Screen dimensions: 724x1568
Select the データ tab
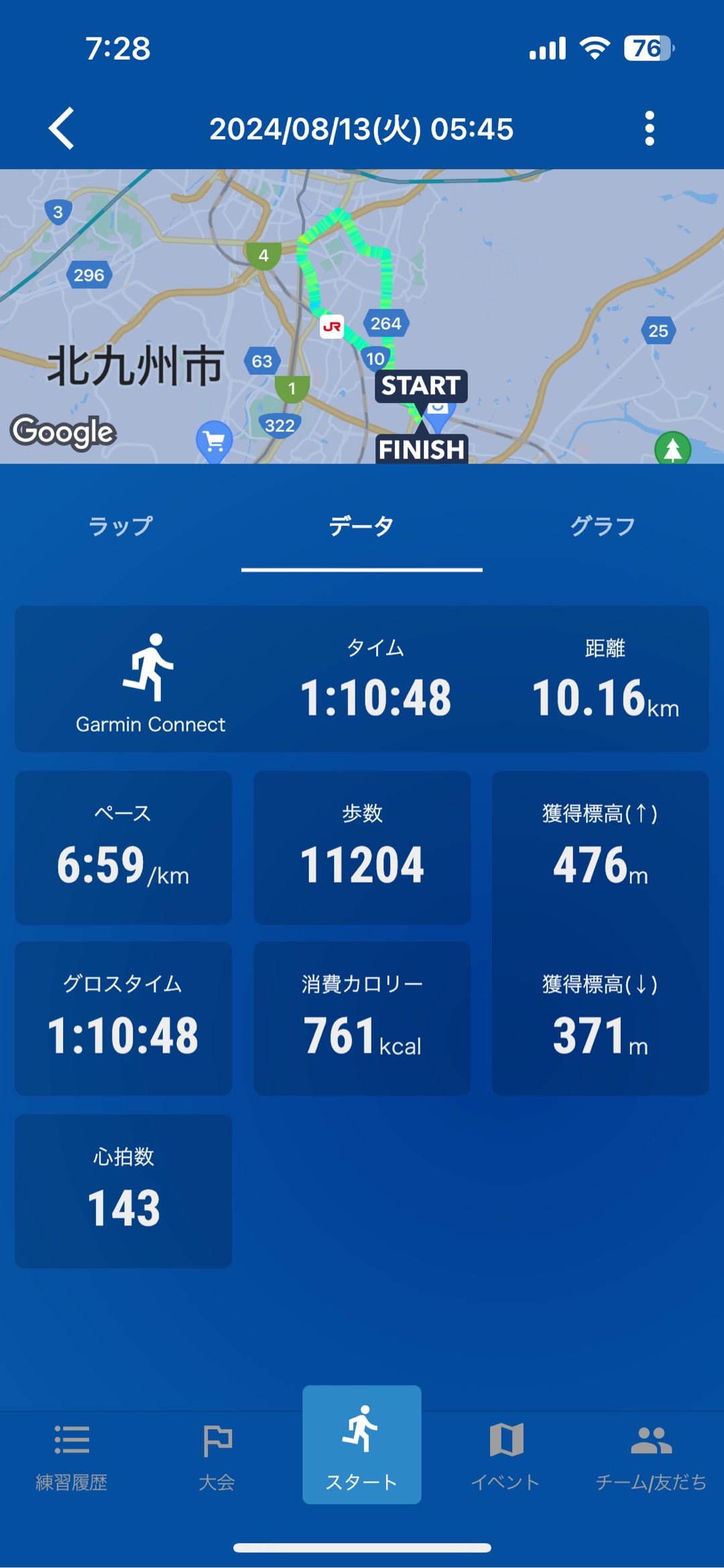click(x=362, y=526)
